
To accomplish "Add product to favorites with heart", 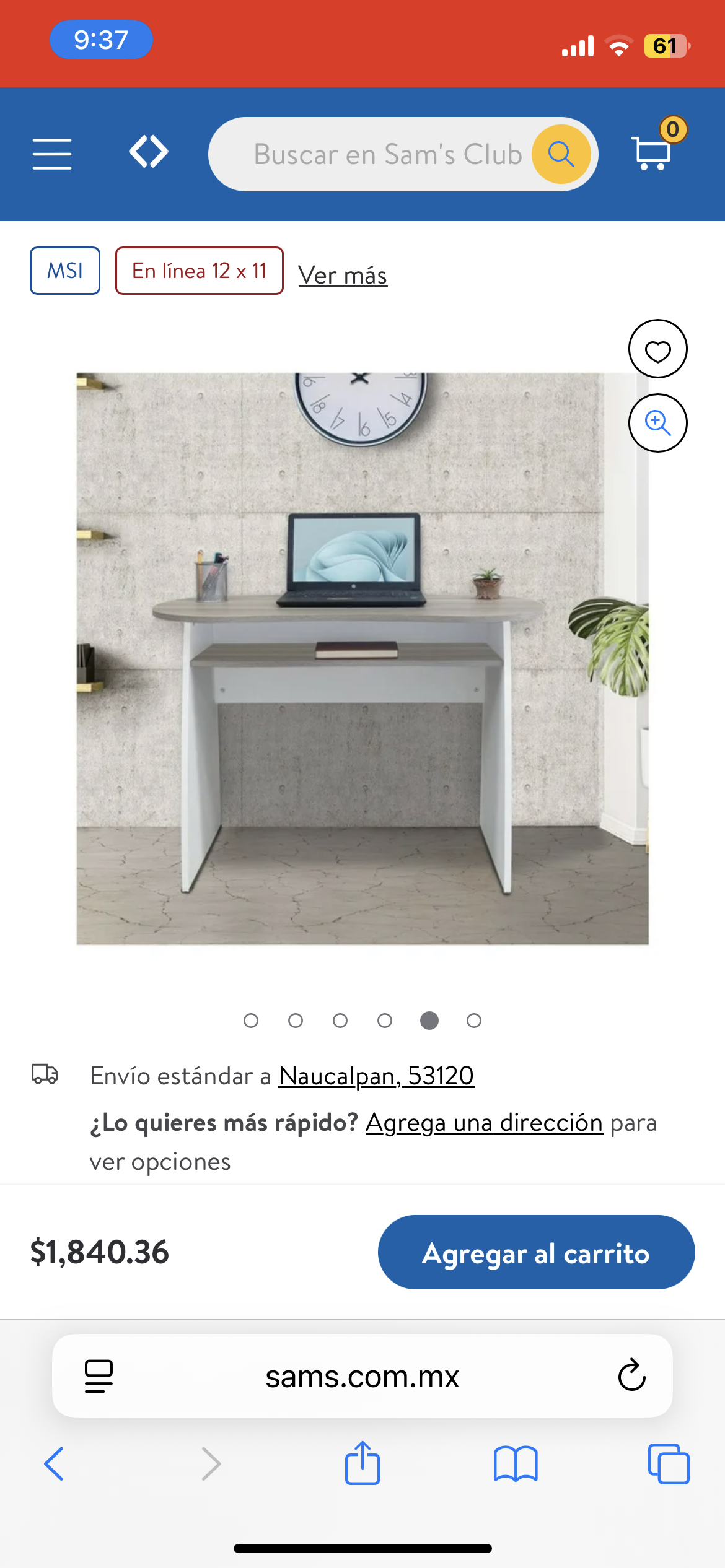I will [657, 349].
